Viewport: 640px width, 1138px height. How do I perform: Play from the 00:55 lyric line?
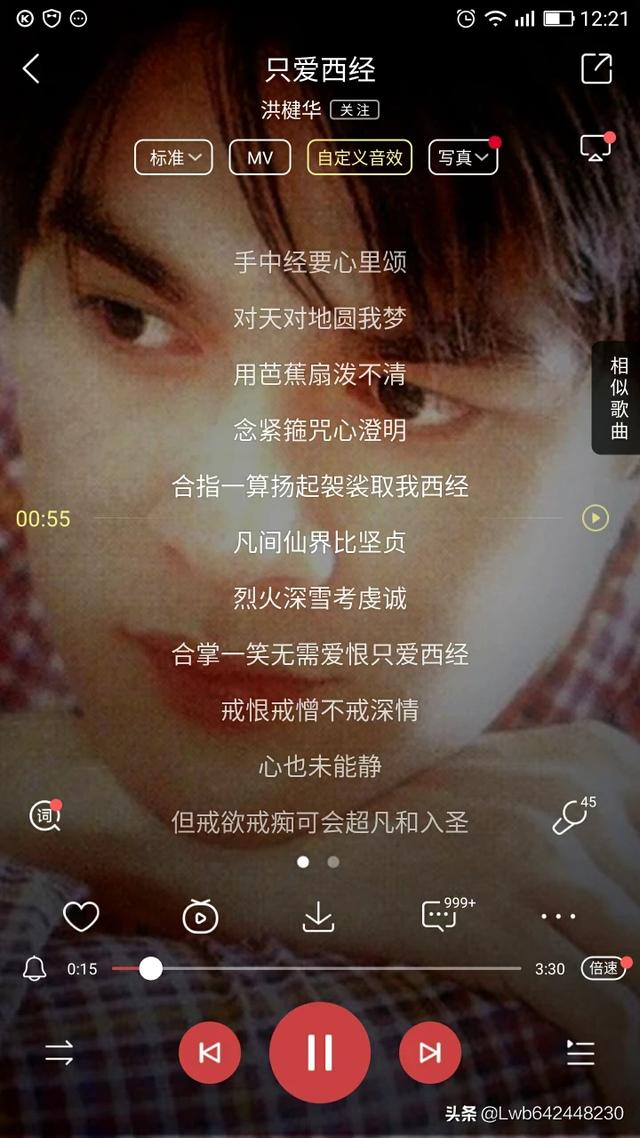[595, 518]
